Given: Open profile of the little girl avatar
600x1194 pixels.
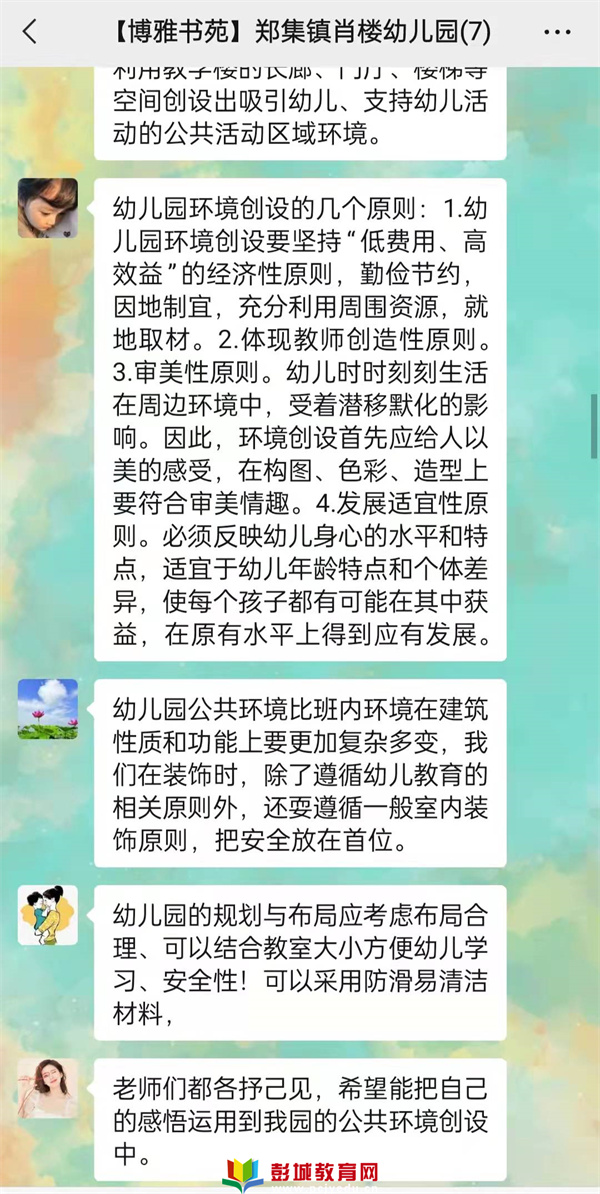Looking at the screenshot, I should (47, 208).
